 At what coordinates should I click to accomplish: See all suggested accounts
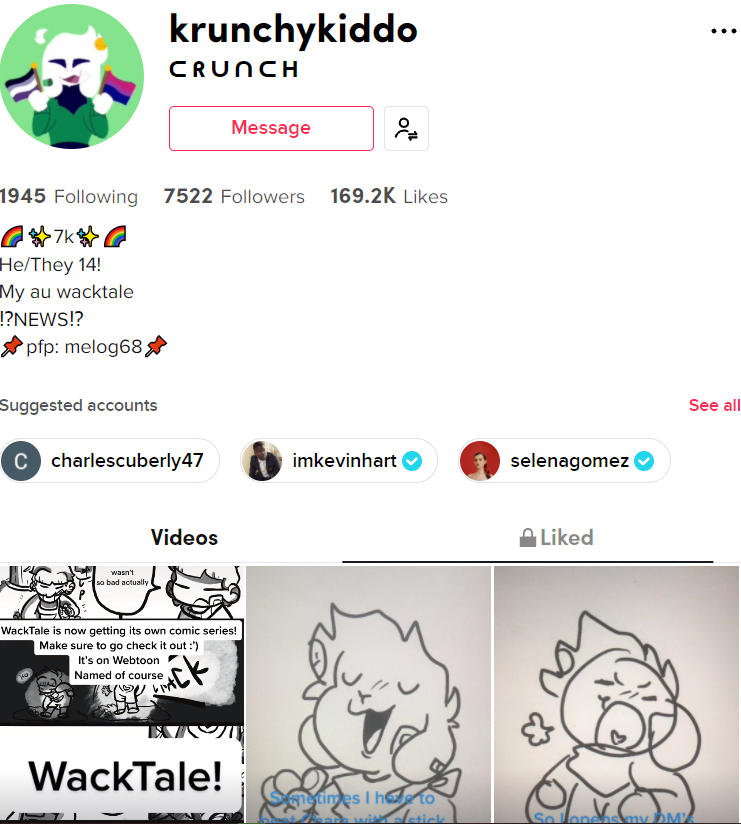click(714, 405)
